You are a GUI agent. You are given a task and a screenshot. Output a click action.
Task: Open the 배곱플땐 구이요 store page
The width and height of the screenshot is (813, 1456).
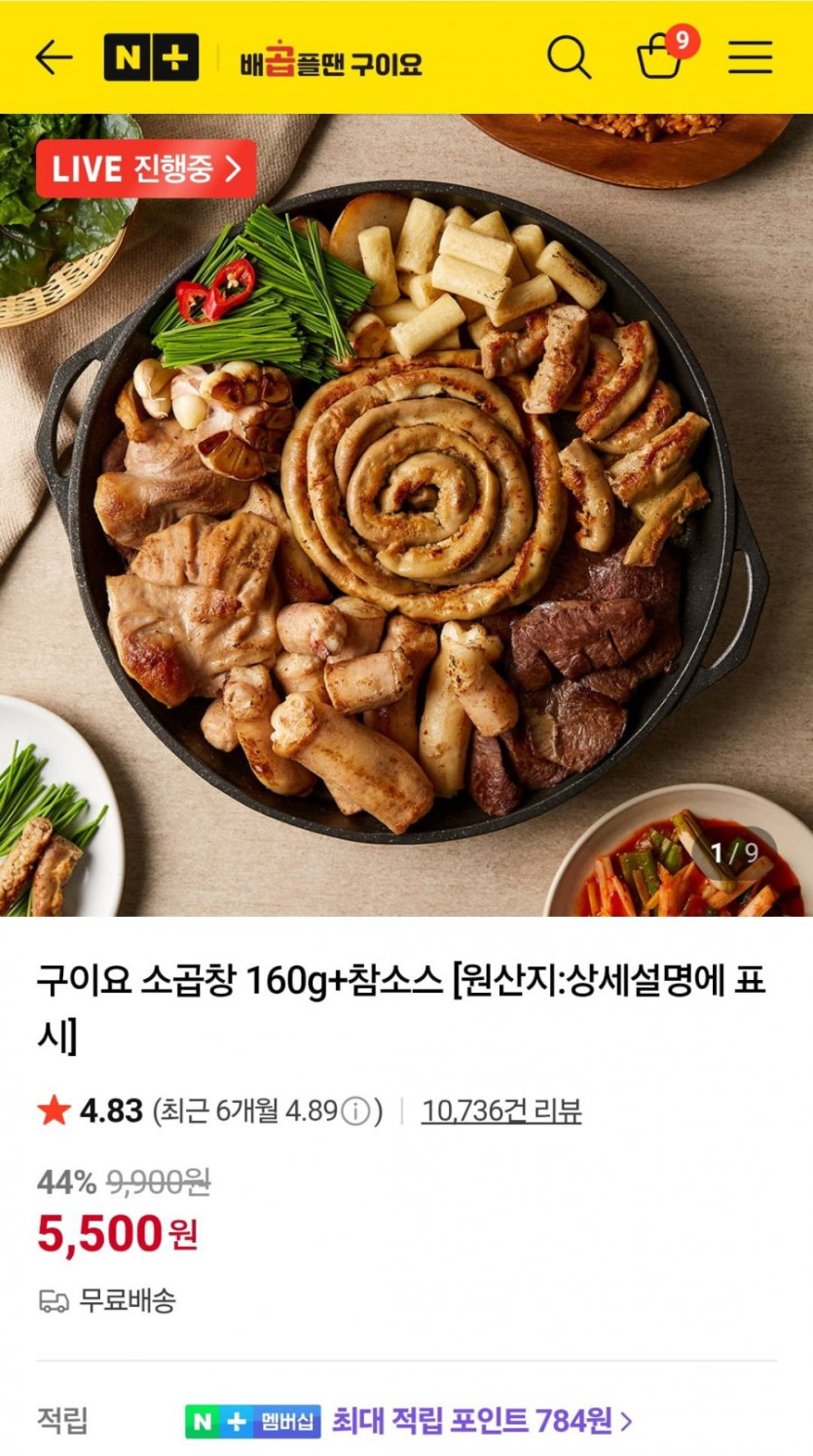click(x=331, y=63)
